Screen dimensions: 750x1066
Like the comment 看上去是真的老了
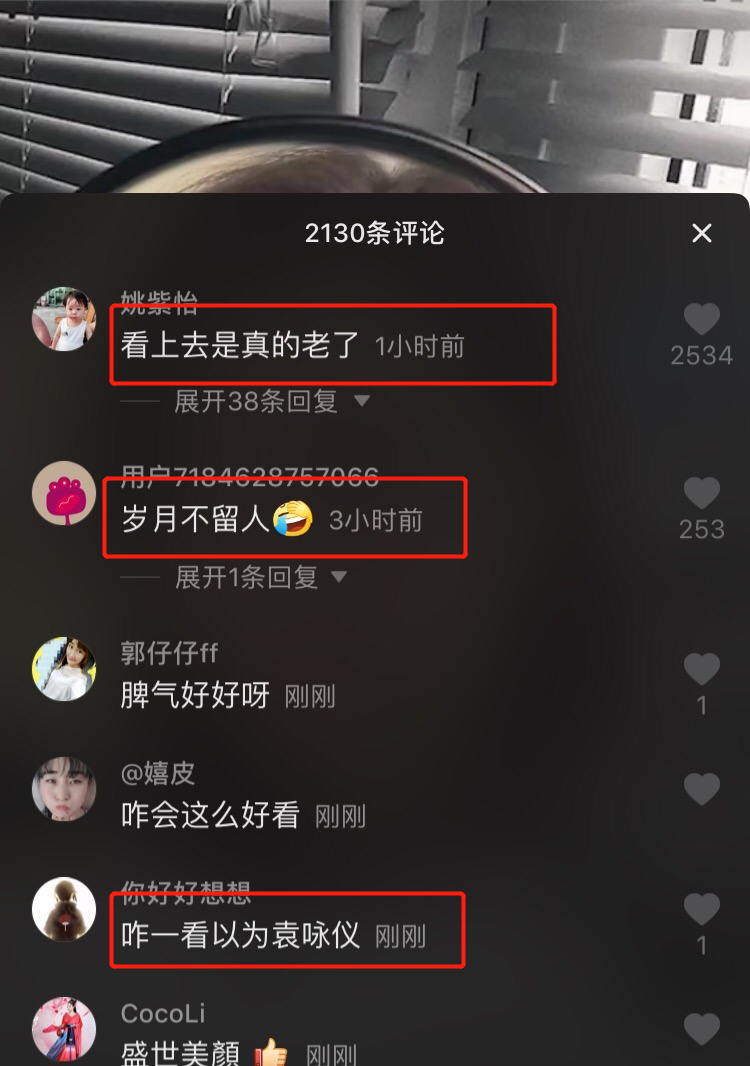702,320
